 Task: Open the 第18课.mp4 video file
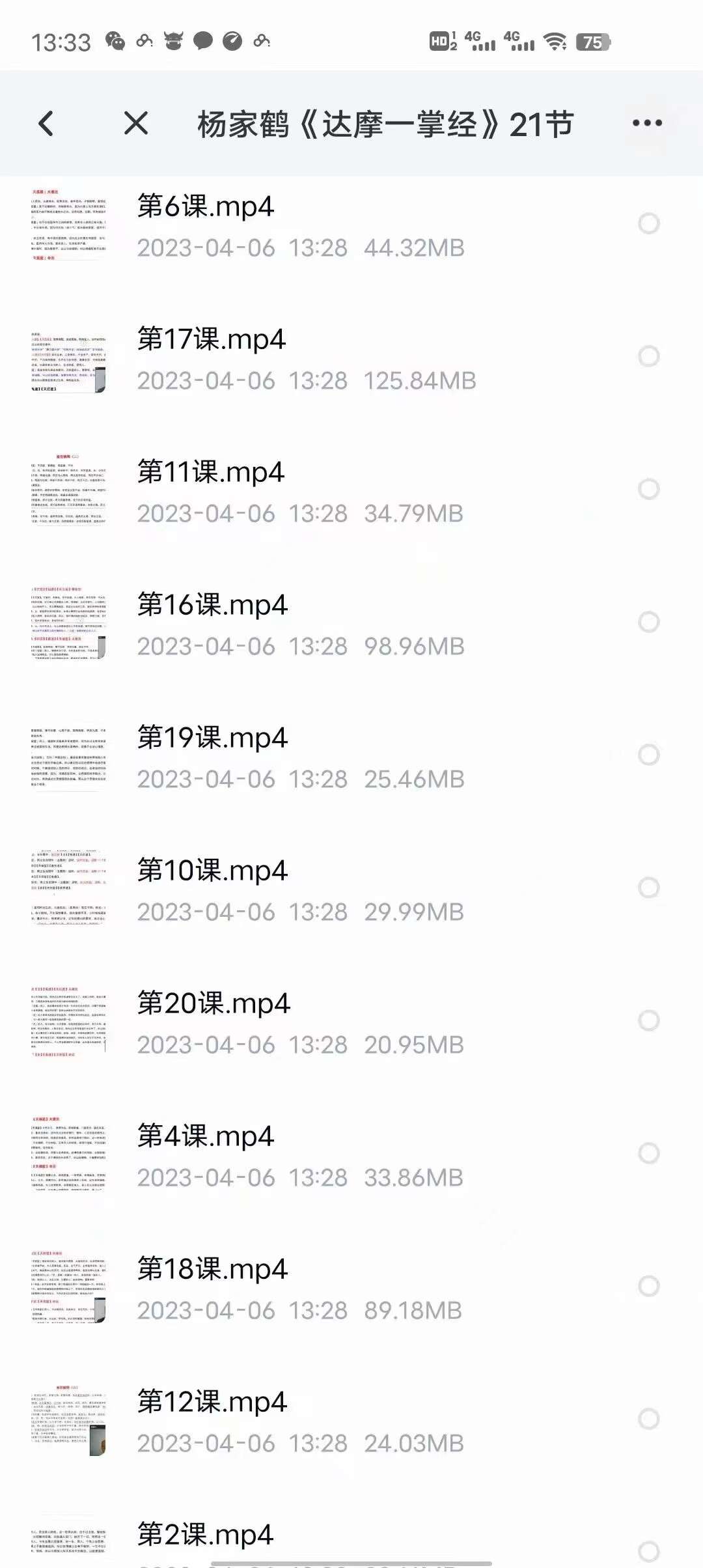point(212,1270)
